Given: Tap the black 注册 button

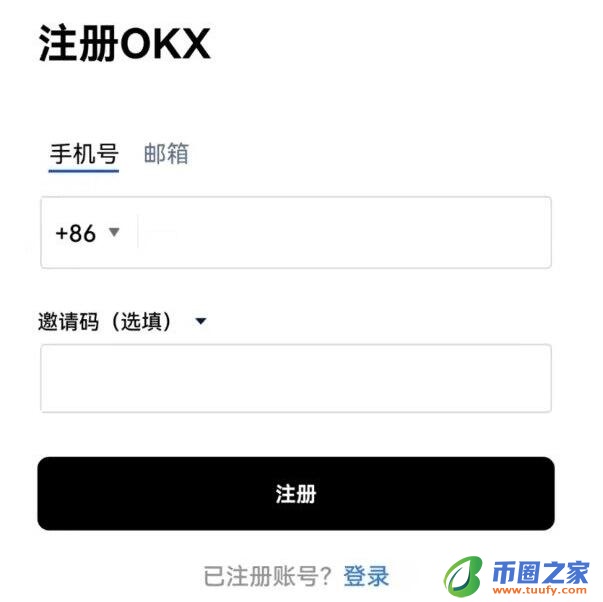Looking at the screenshot, I should tap(295, 494).
